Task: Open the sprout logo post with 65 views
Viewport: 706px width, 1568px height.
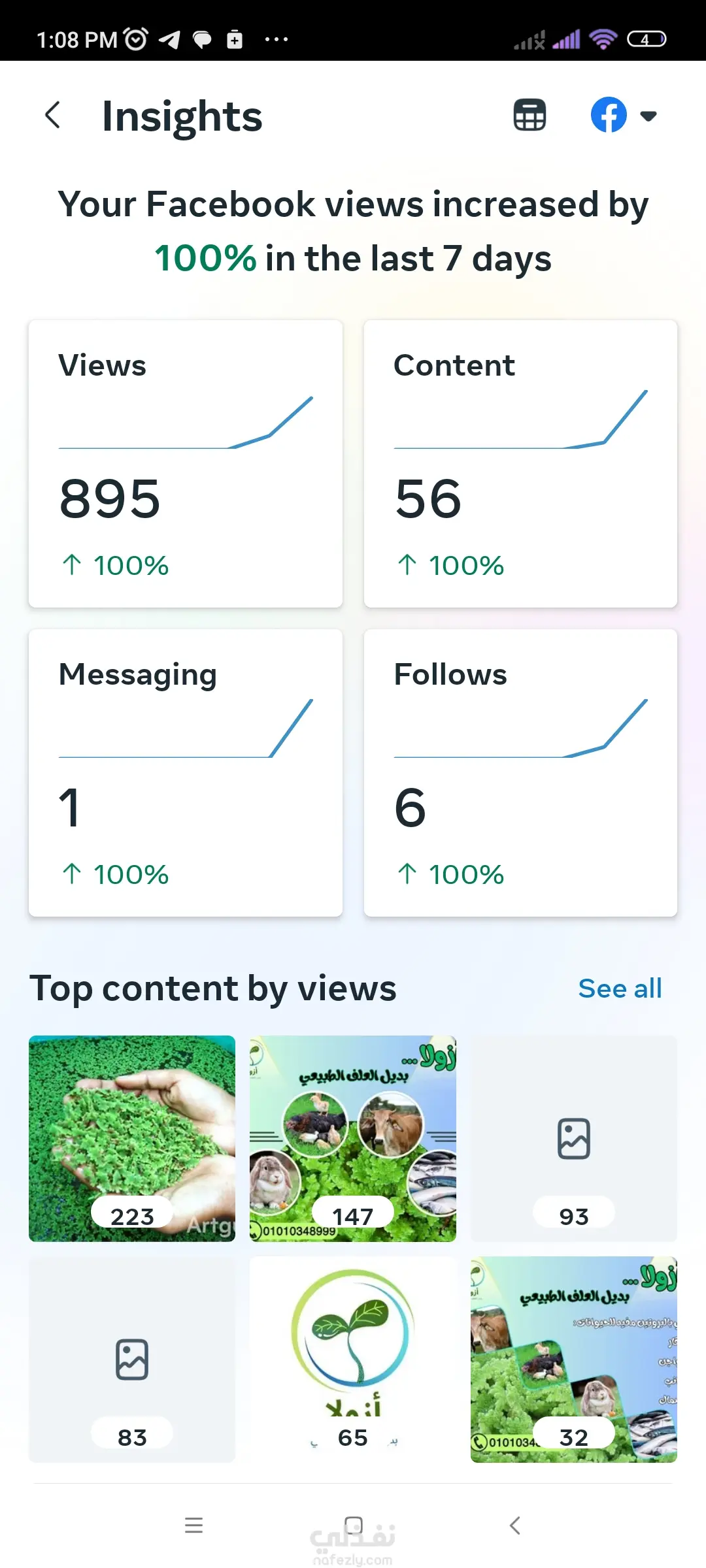Action: coord(353,1359)
